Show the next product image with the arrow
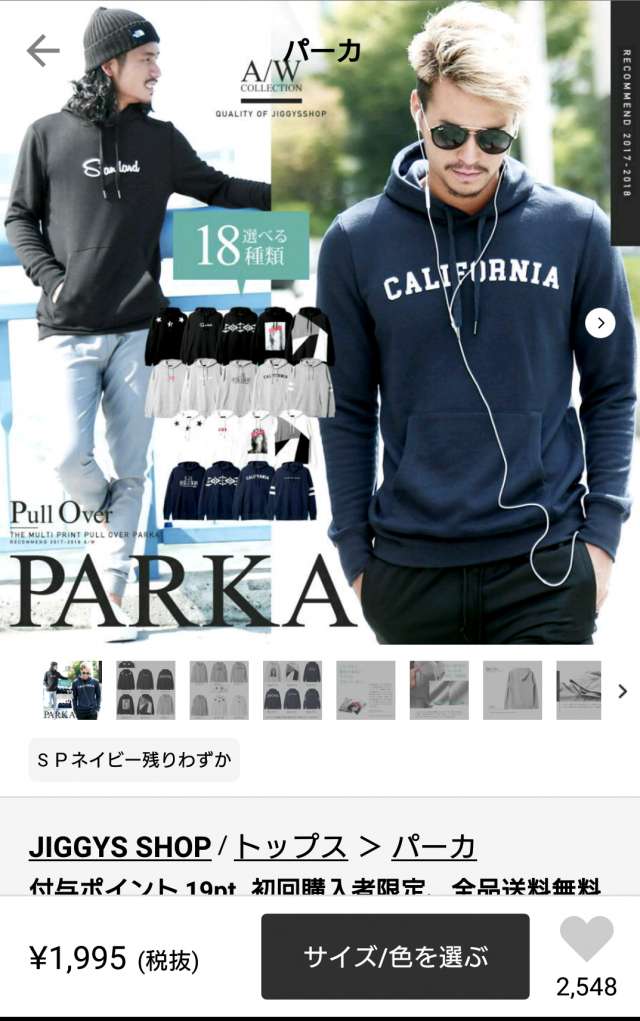Viewport: 640px width, 1021px height. [x=600, y=322]
